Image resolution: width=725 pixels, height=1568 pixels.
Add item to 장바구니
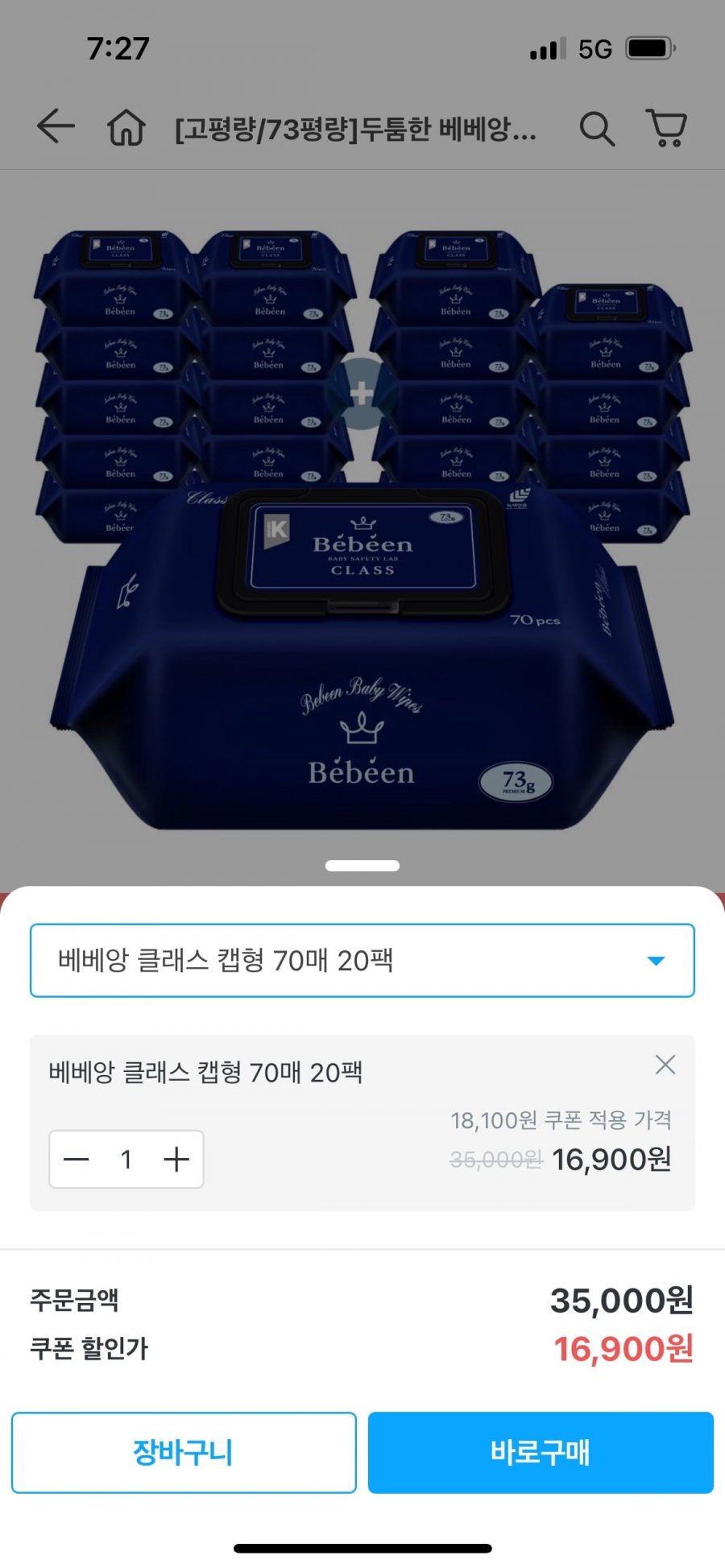(x=184, y=1452)
